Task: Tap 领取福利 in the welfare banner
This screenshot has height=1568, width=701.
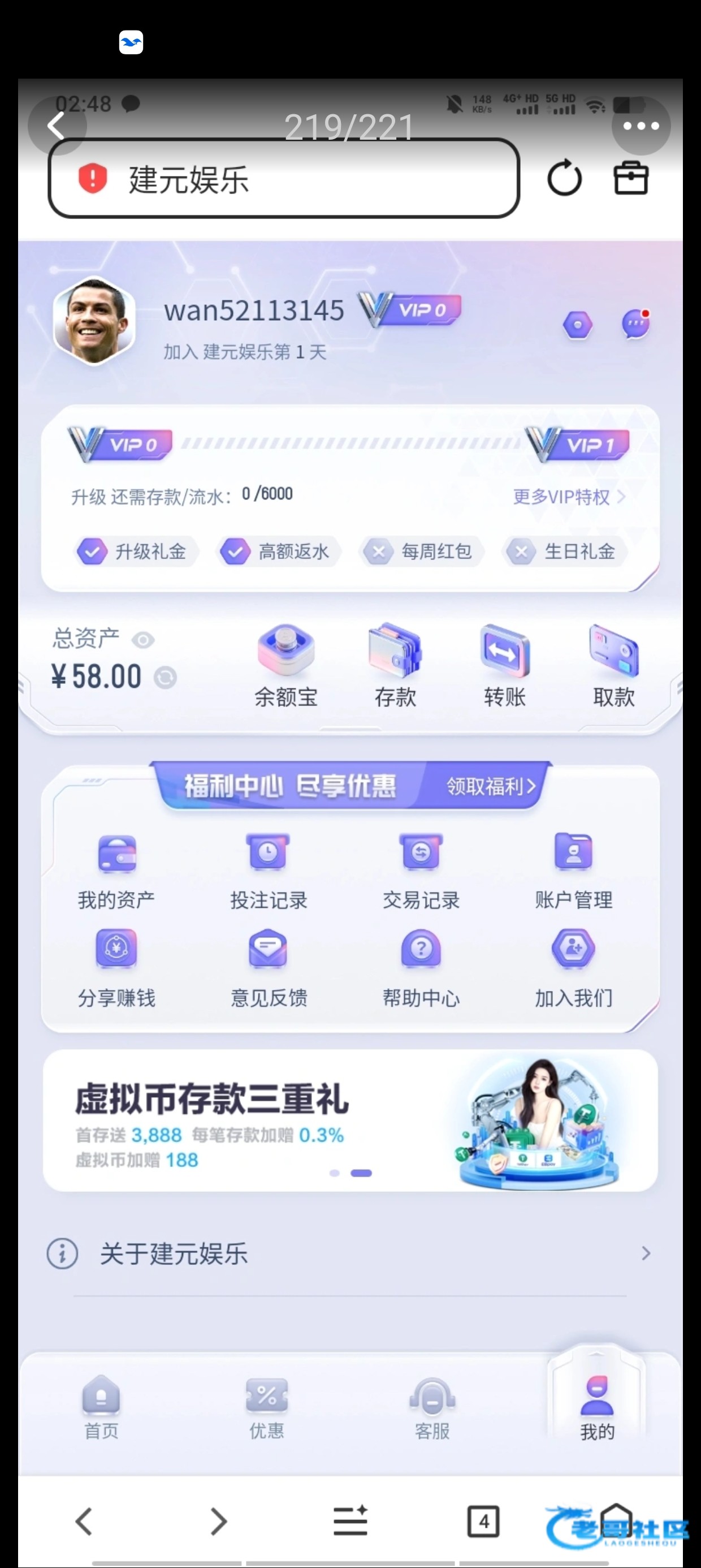Action: pos(491,786)
